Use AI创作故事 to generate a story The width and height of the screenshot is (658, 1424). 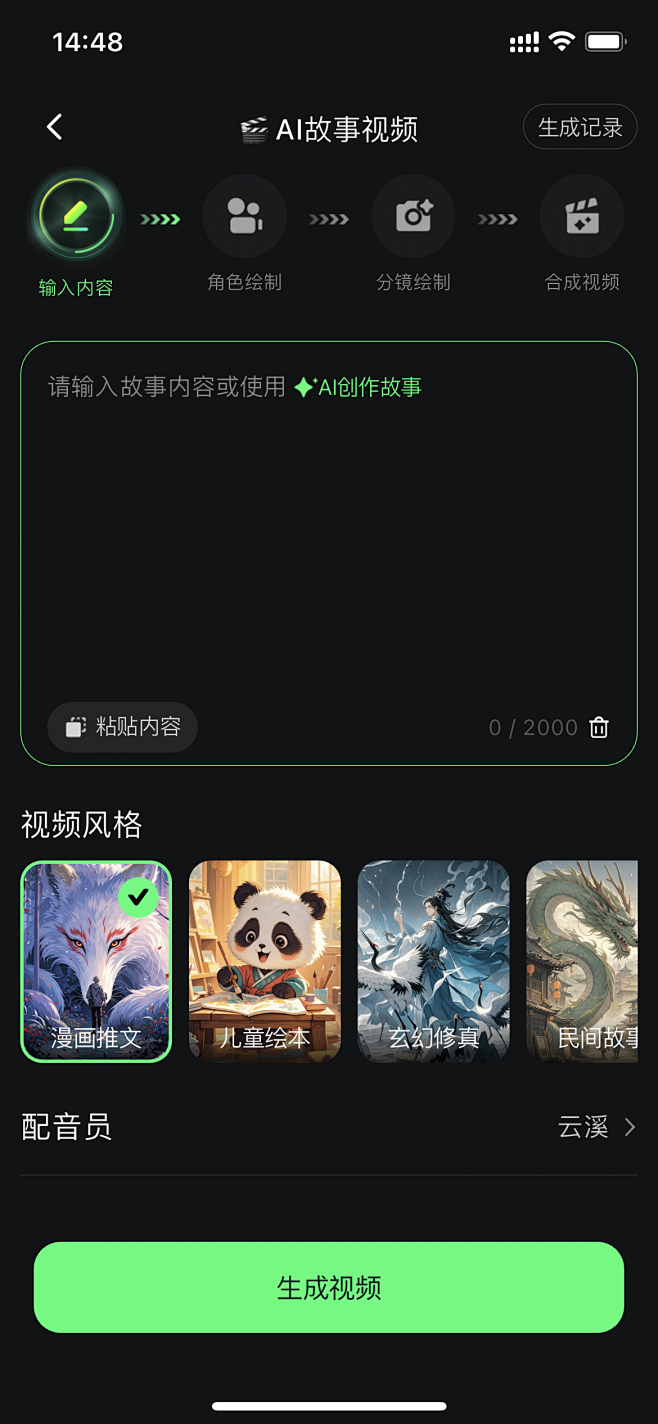coord(358,387)
